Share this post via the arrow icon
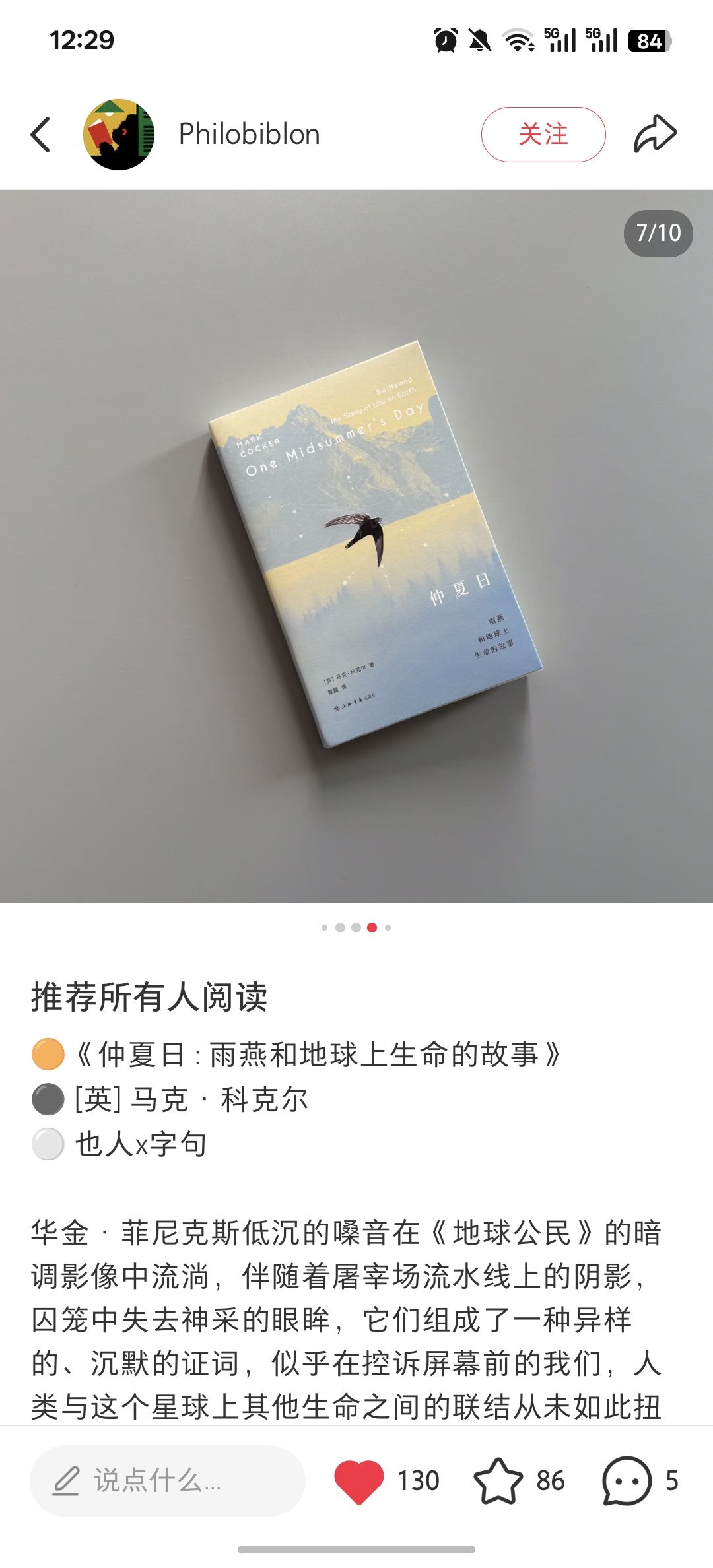713x1568 pixels. 655,135
